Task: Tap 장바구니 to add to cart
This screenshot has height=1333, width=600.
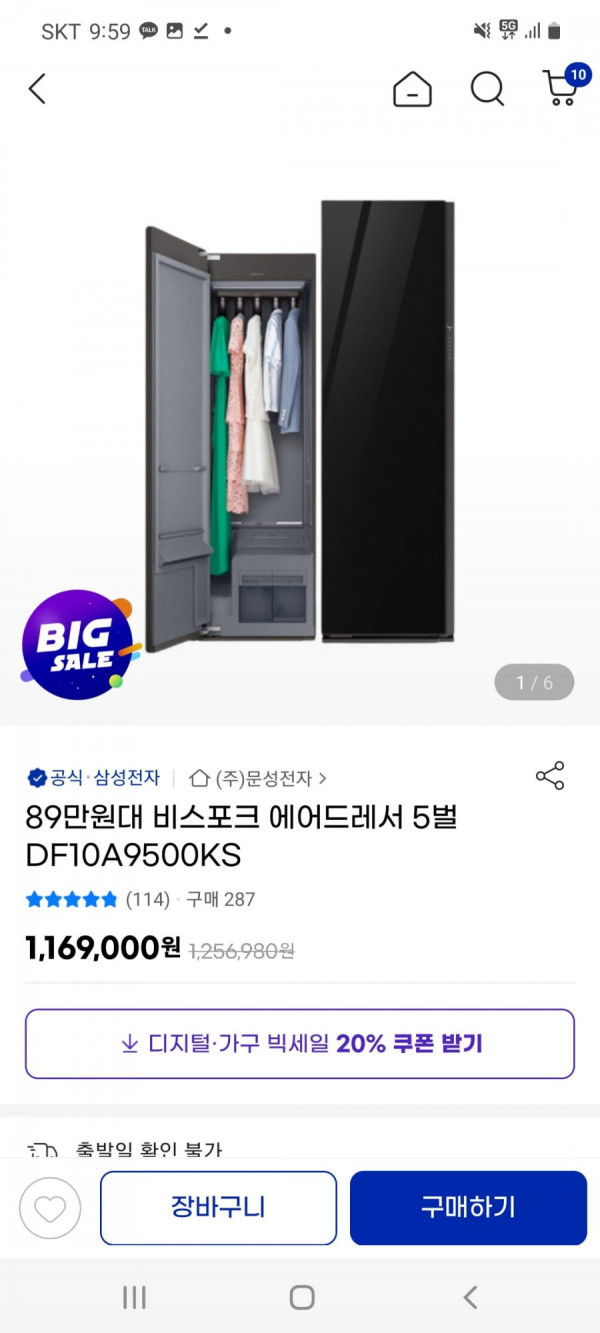Action: pos(218,1208)
